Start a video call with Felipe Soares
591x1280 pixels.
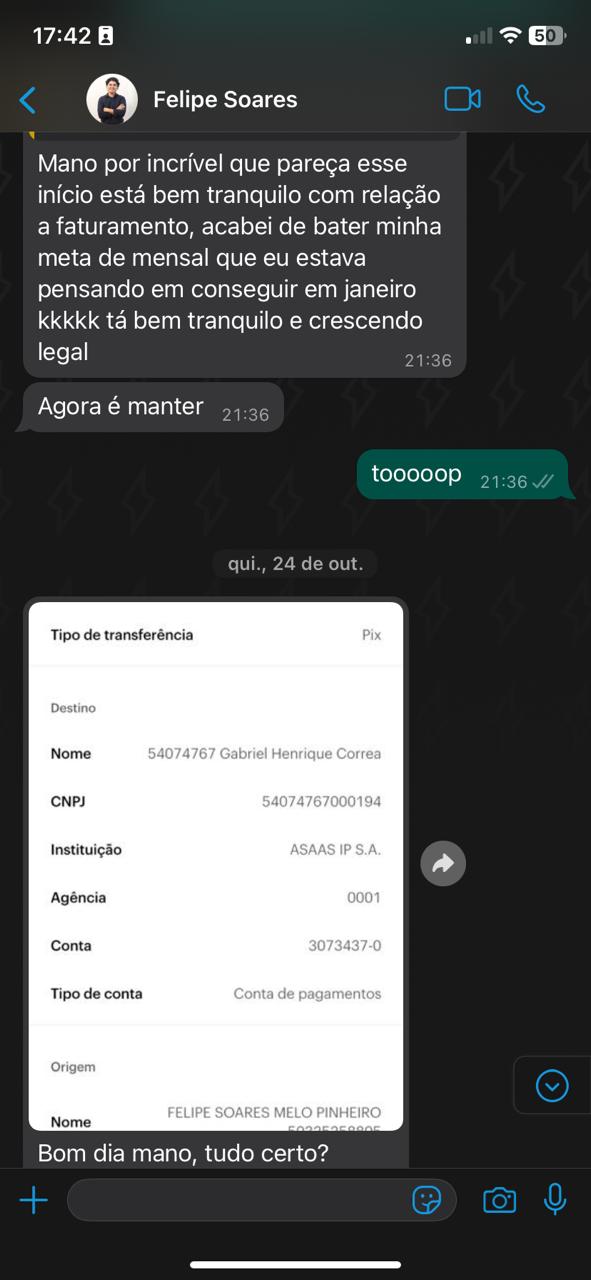[463, 98]
